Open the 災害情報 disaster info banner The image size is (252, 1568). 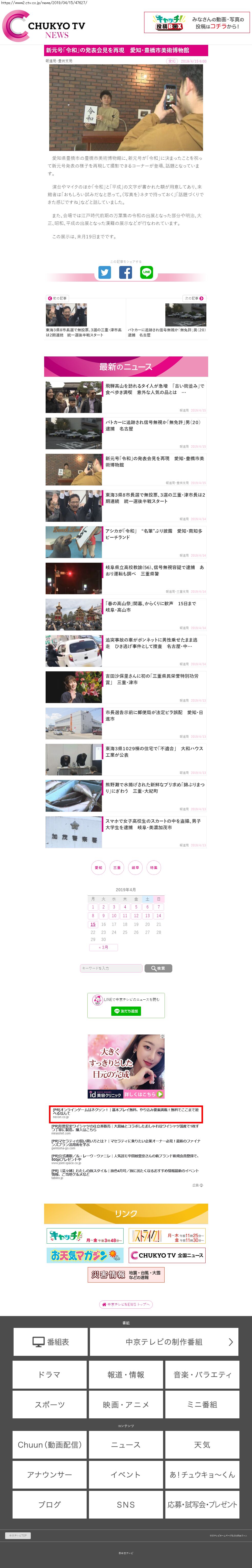click(126, 1275)
